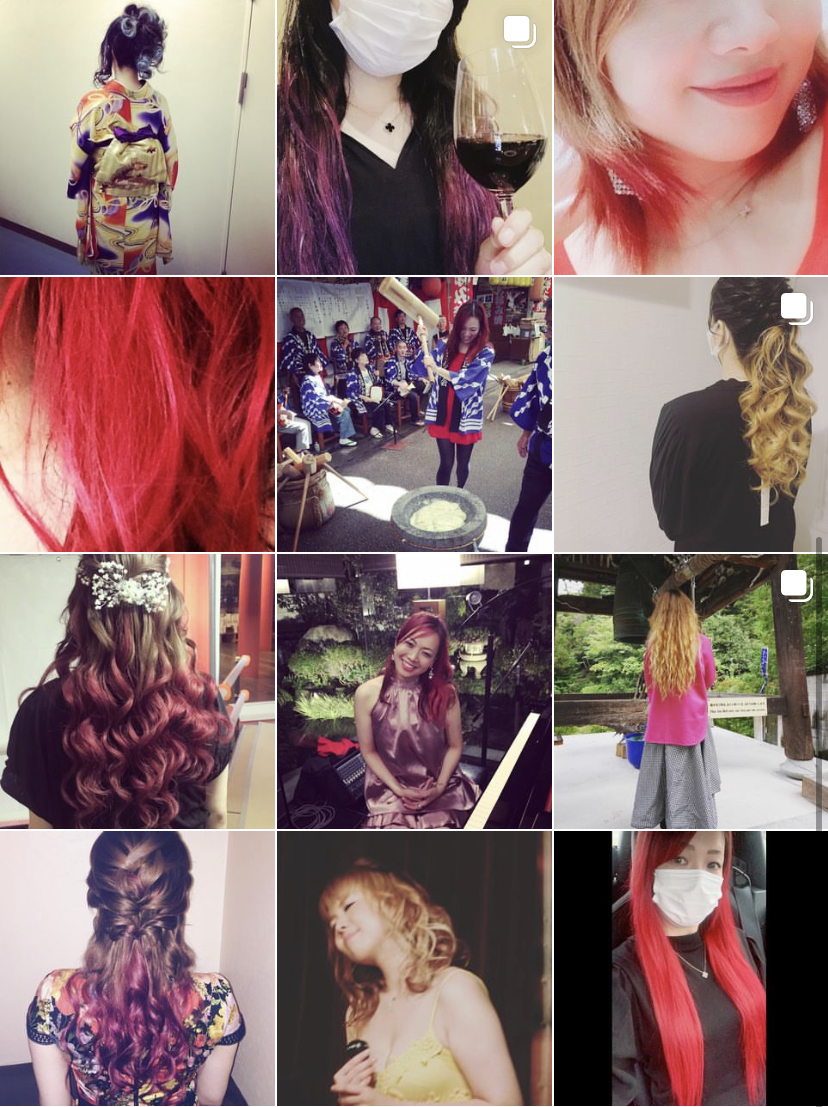Open the blonde singer in yellow dress post
The width and height of the screenshot is (828, 1107).
click(414, 968)
